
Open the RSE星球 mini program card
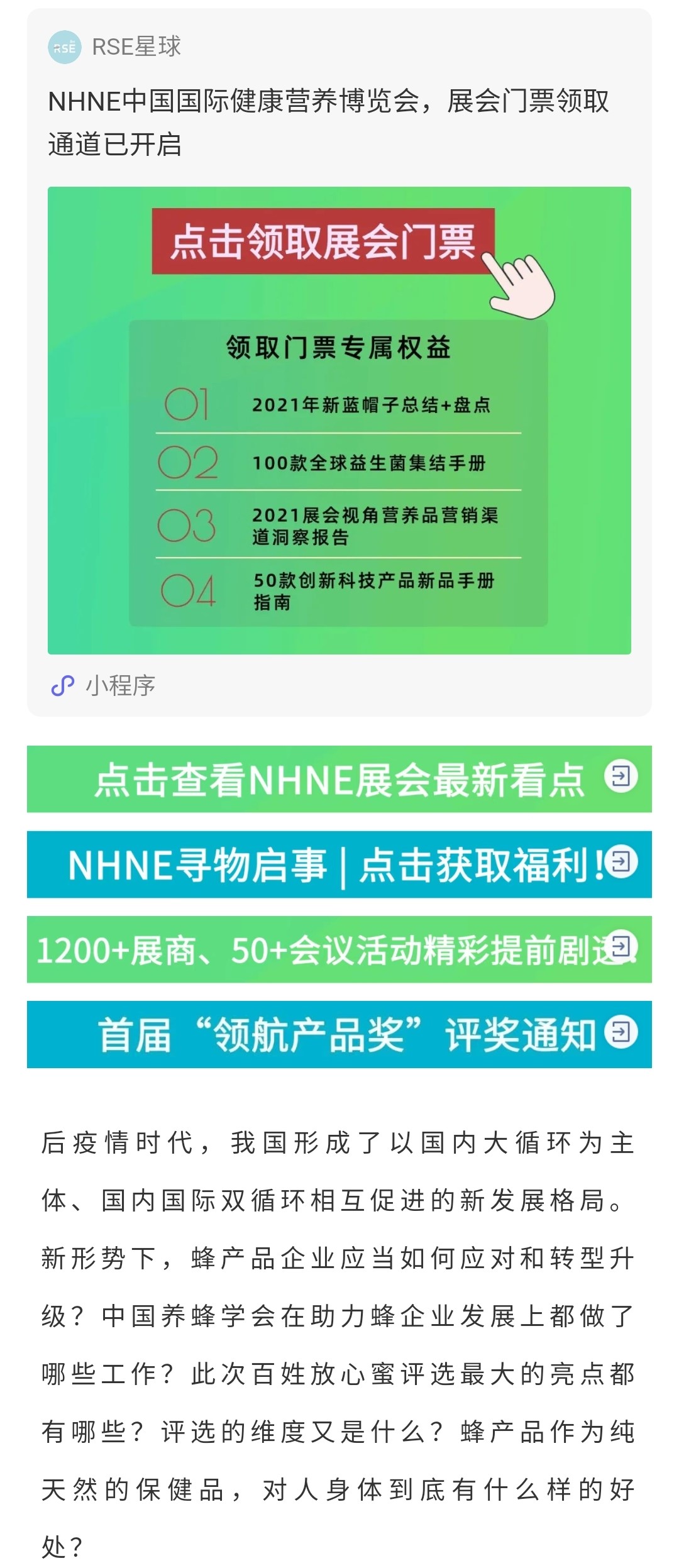click(339, 420)
